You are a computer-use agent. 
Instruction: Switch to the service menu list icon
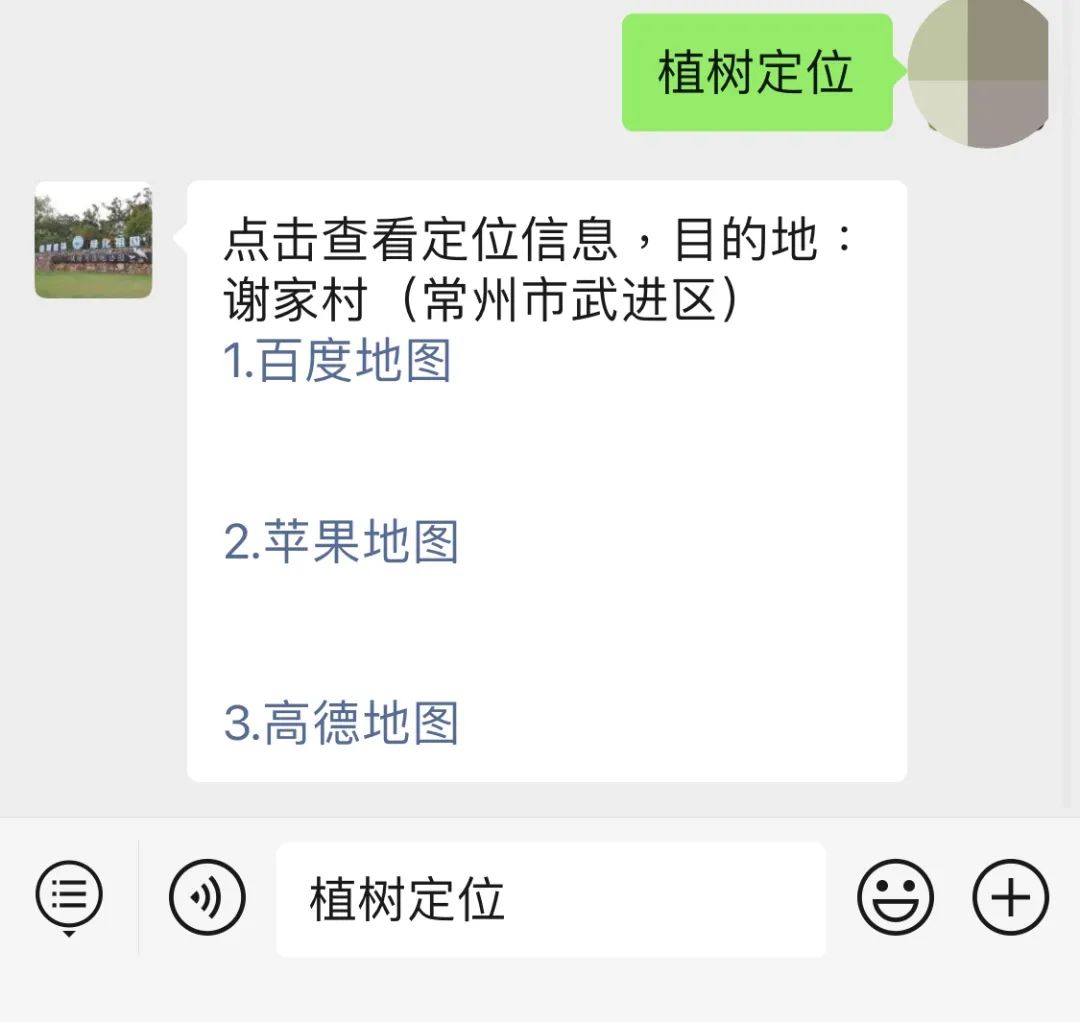(x=69, y=895)
